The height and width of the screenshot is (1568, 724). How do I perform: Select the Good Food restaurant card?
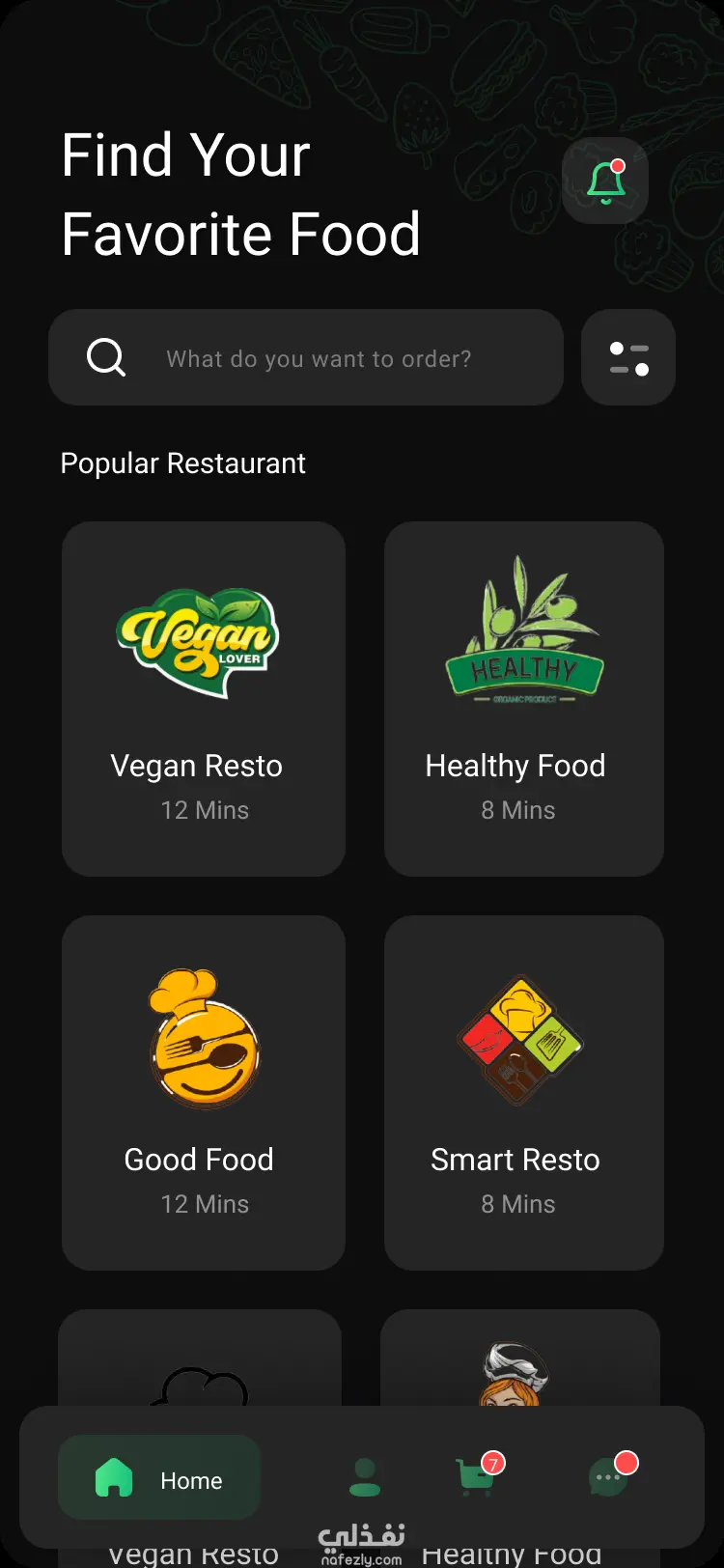(x=204, y=1093)
